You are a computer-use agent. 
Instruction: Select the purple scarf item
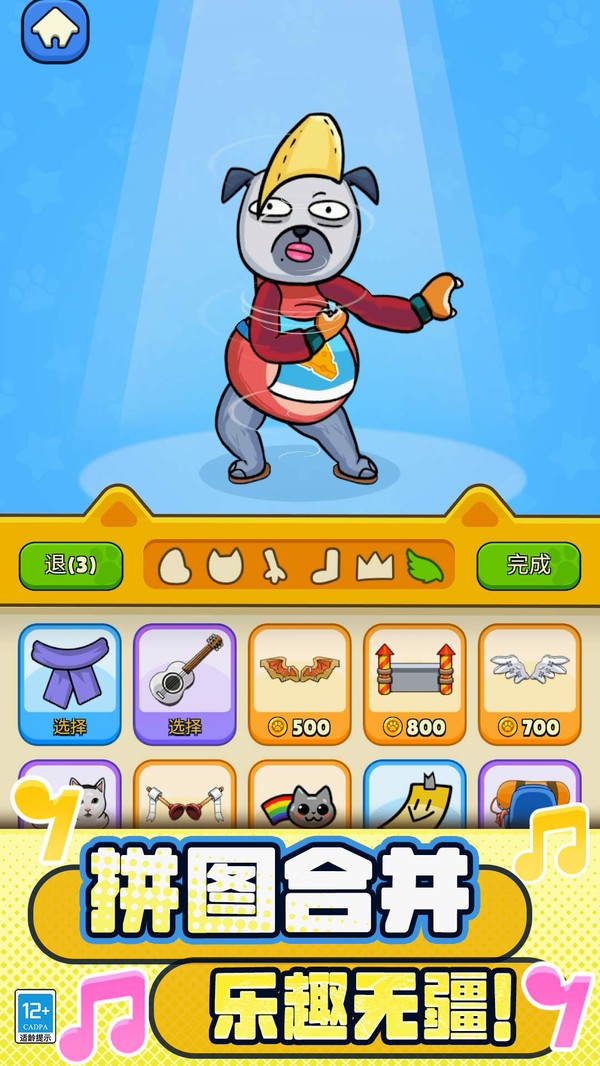[70, 685]
